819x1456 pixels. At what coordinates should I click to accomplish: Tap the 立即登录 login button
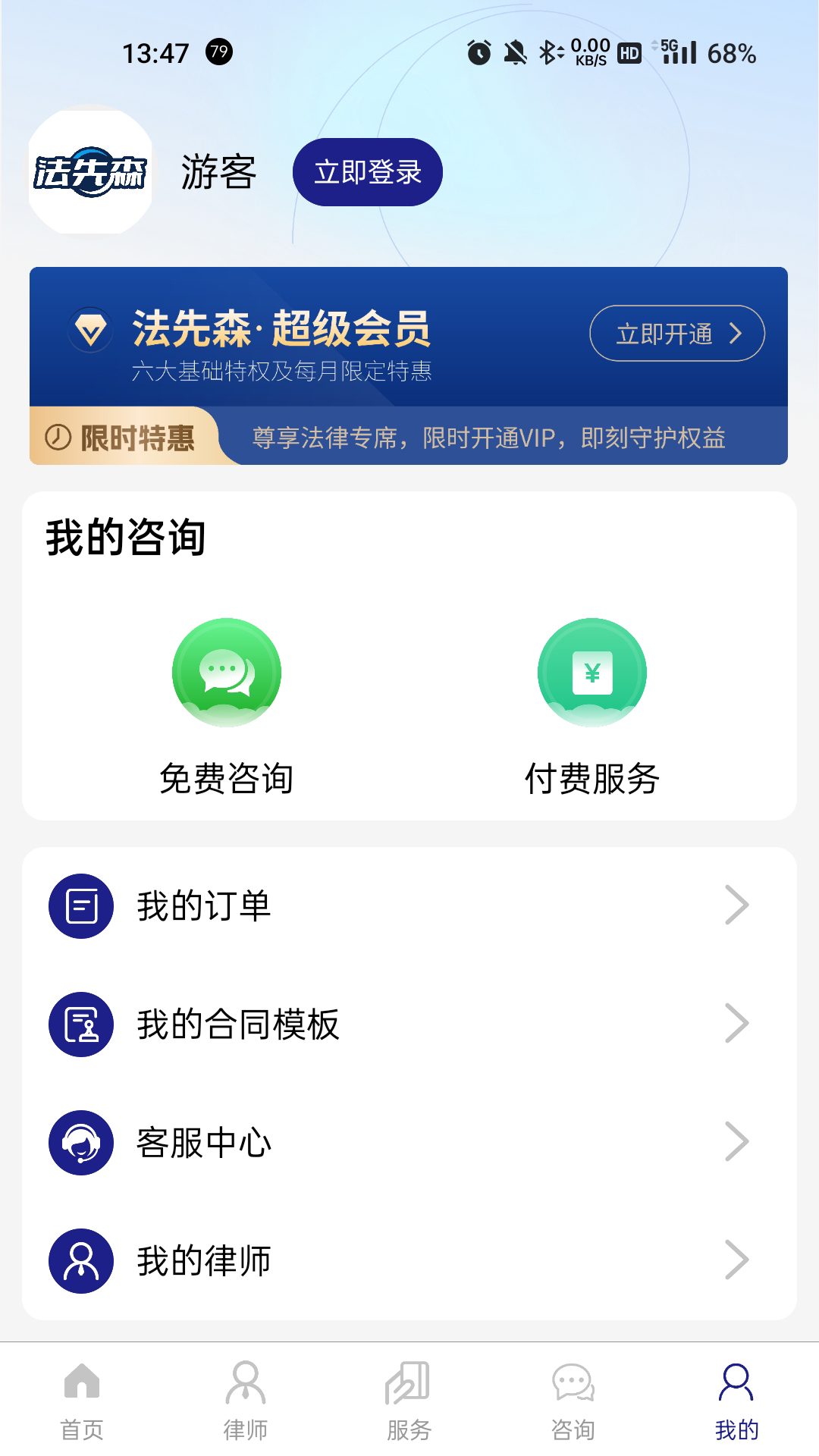[x=367, y=172]
